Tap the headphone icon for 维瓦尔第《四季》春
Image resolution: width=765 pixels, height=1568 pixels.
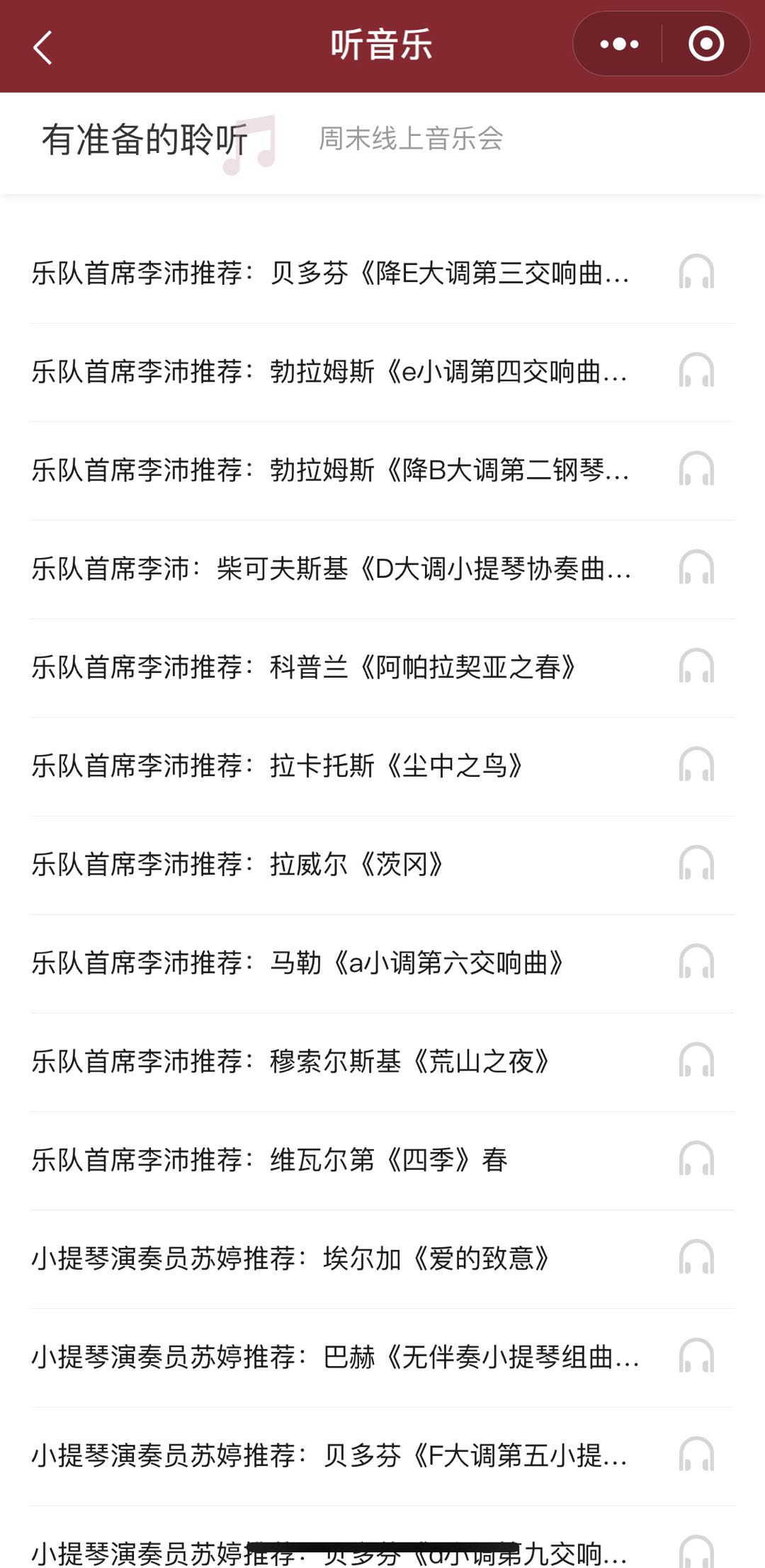696,1159
